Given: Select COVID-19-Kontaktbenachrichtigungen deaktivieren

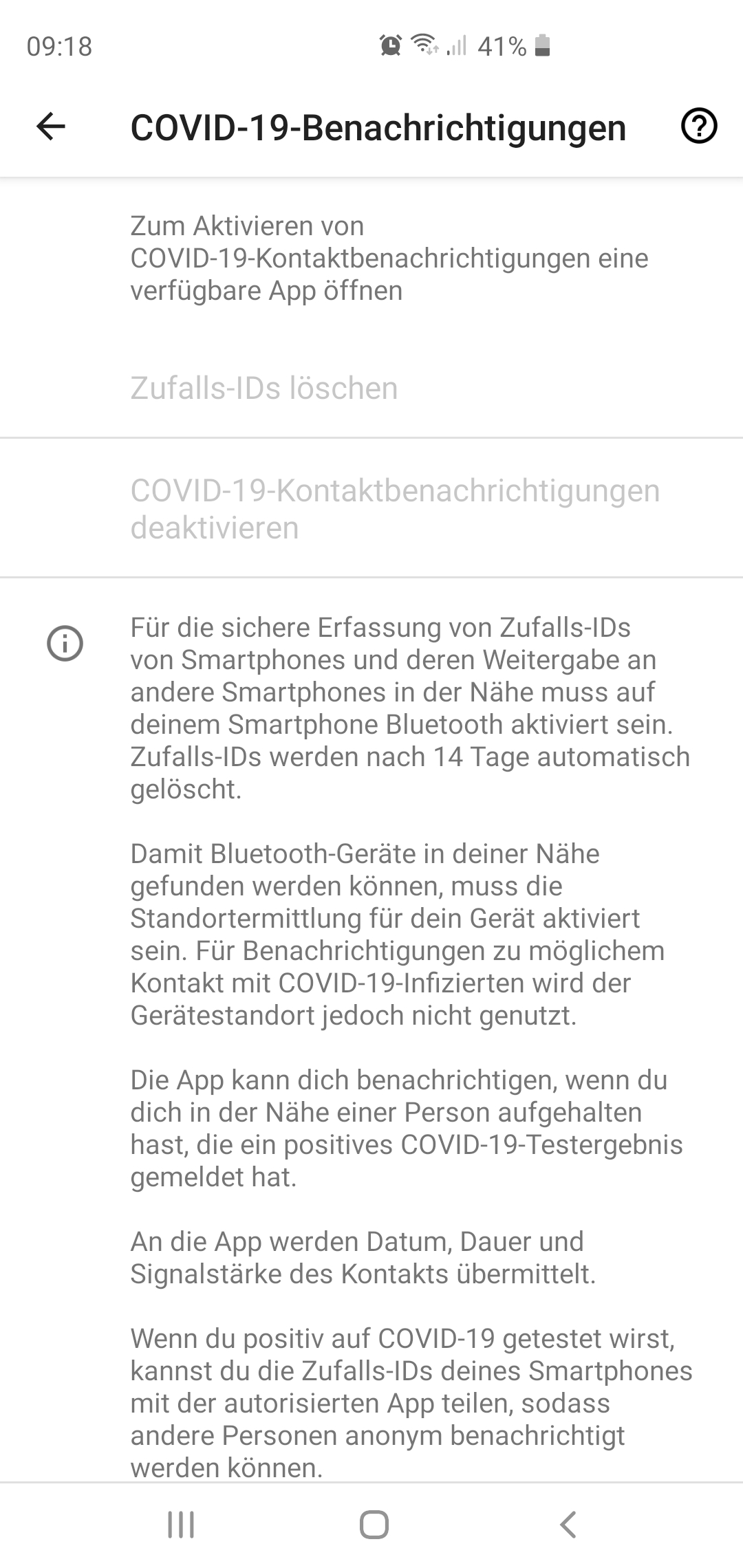Looking at the screenshot, I should pos(395,509).
